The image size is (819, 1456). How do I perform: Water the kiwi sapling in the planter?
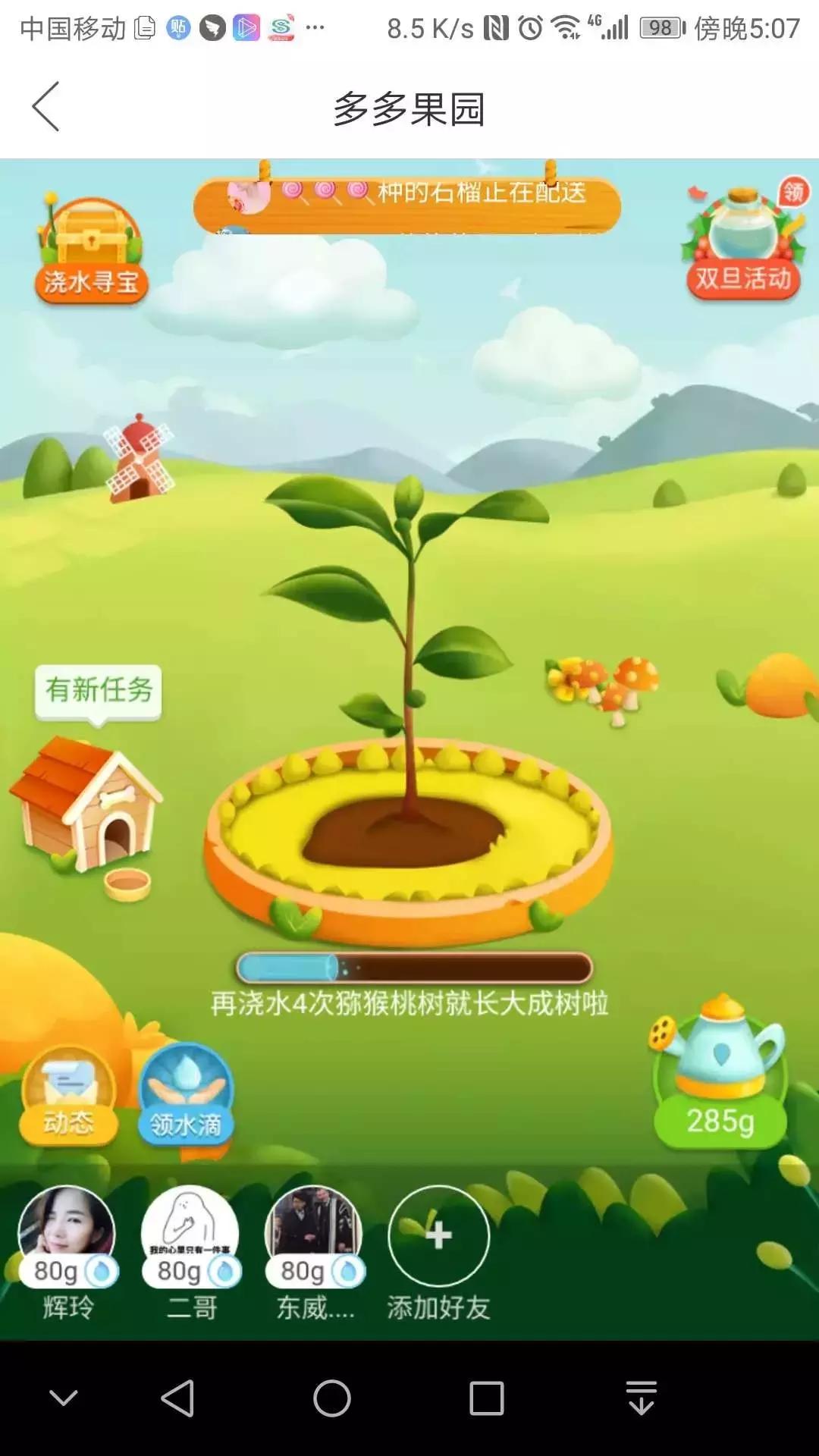pos(409,682)
